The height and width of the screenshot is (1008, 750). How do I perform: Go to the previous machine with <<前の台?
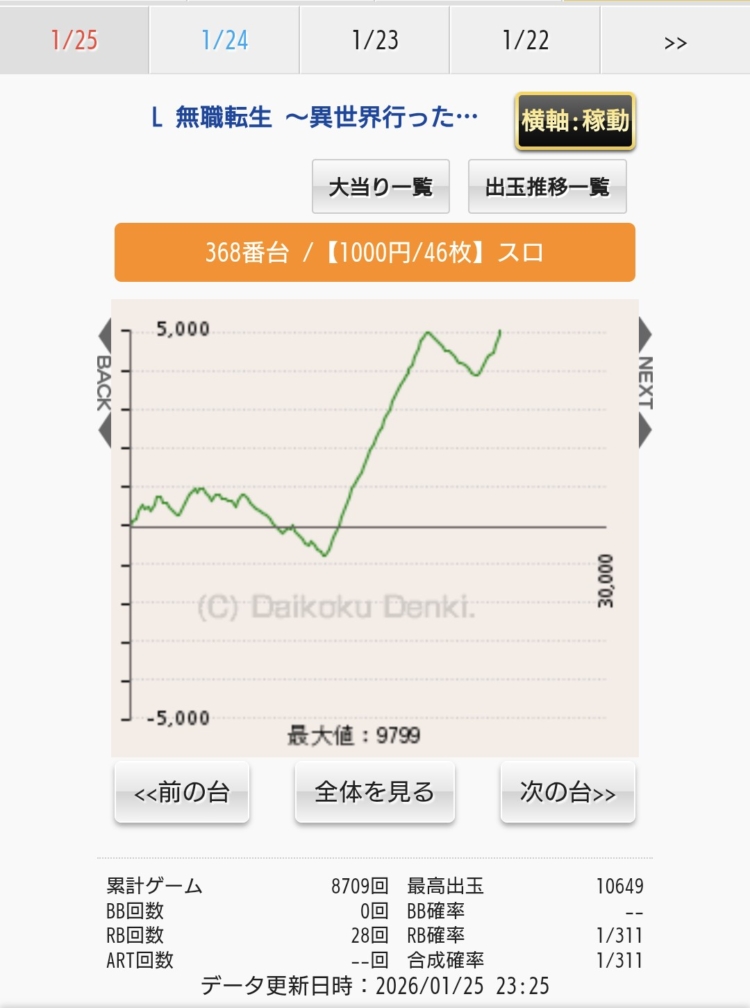pyautogui.click(x=182, y=793)
